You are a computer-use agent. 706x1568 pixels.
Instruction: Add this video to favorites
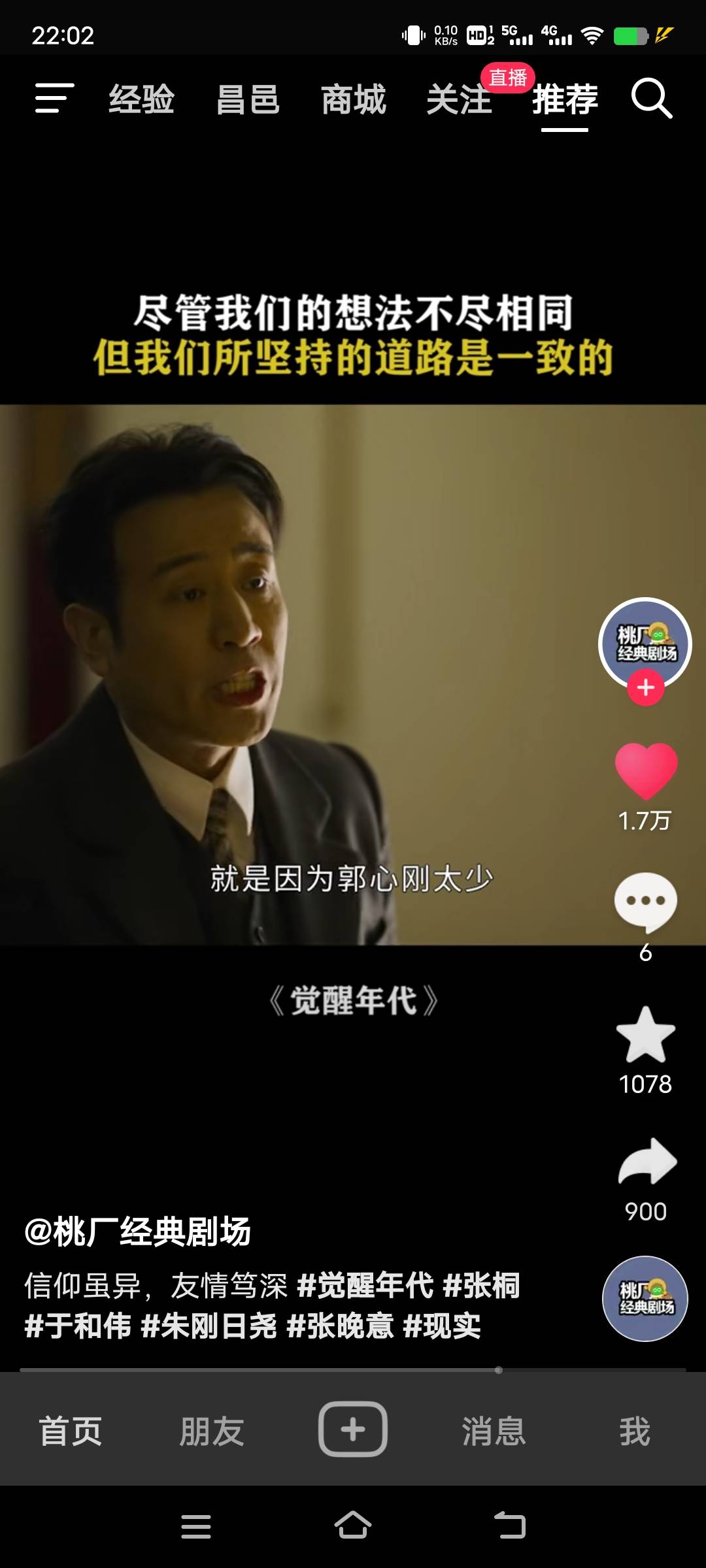tap(646, 1034)
